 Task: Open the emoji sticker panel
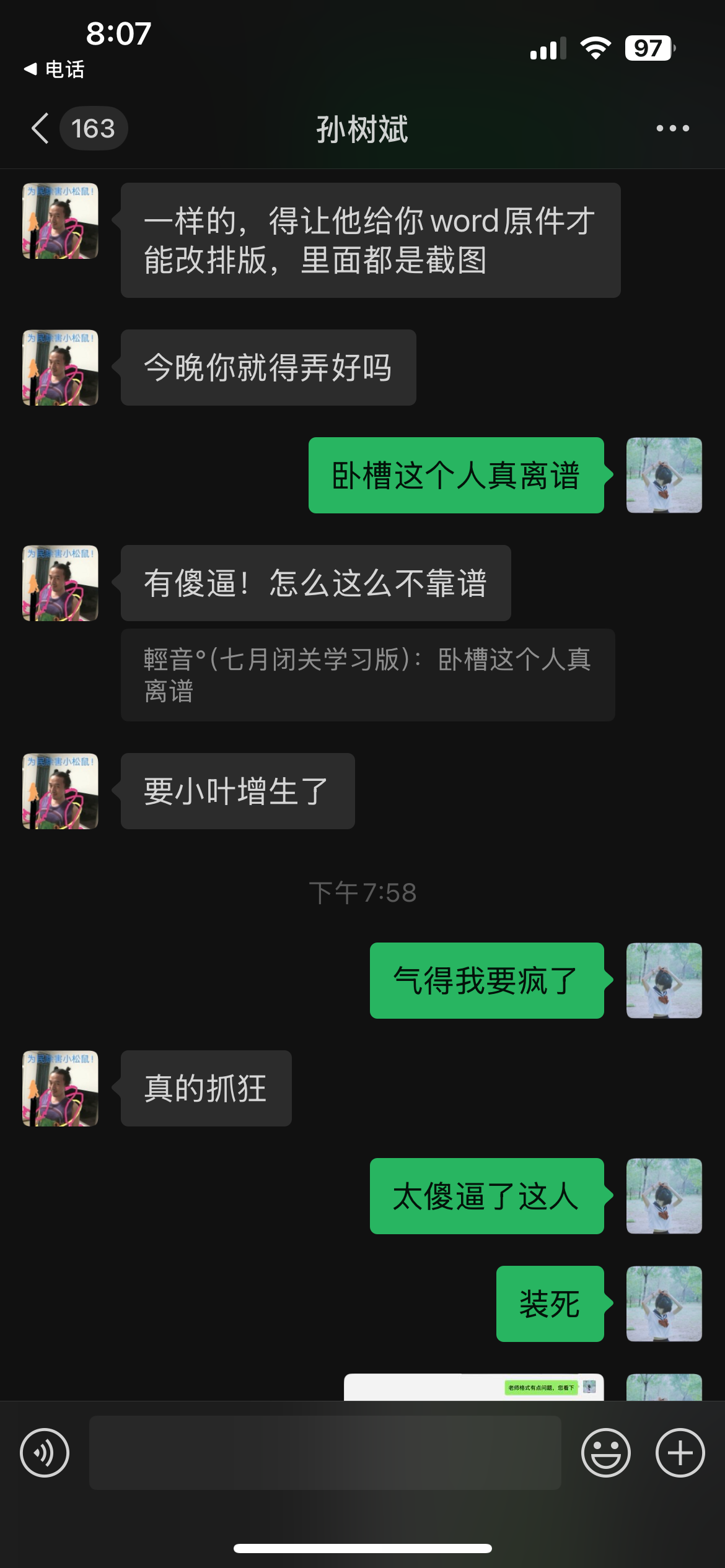(x=605, y=1453)
